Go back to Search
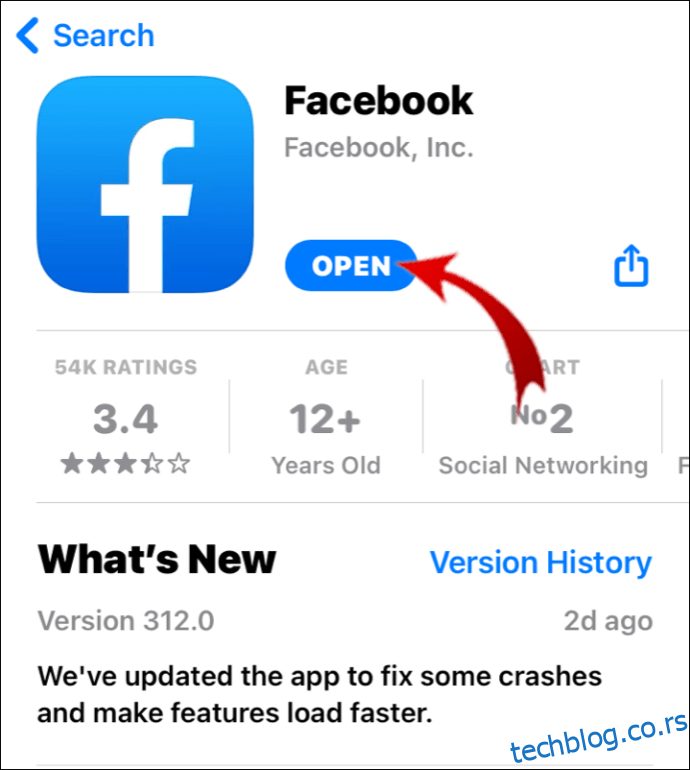Viewport: 690px width, 770px height. pyautogui.click(x=85, y=36)
